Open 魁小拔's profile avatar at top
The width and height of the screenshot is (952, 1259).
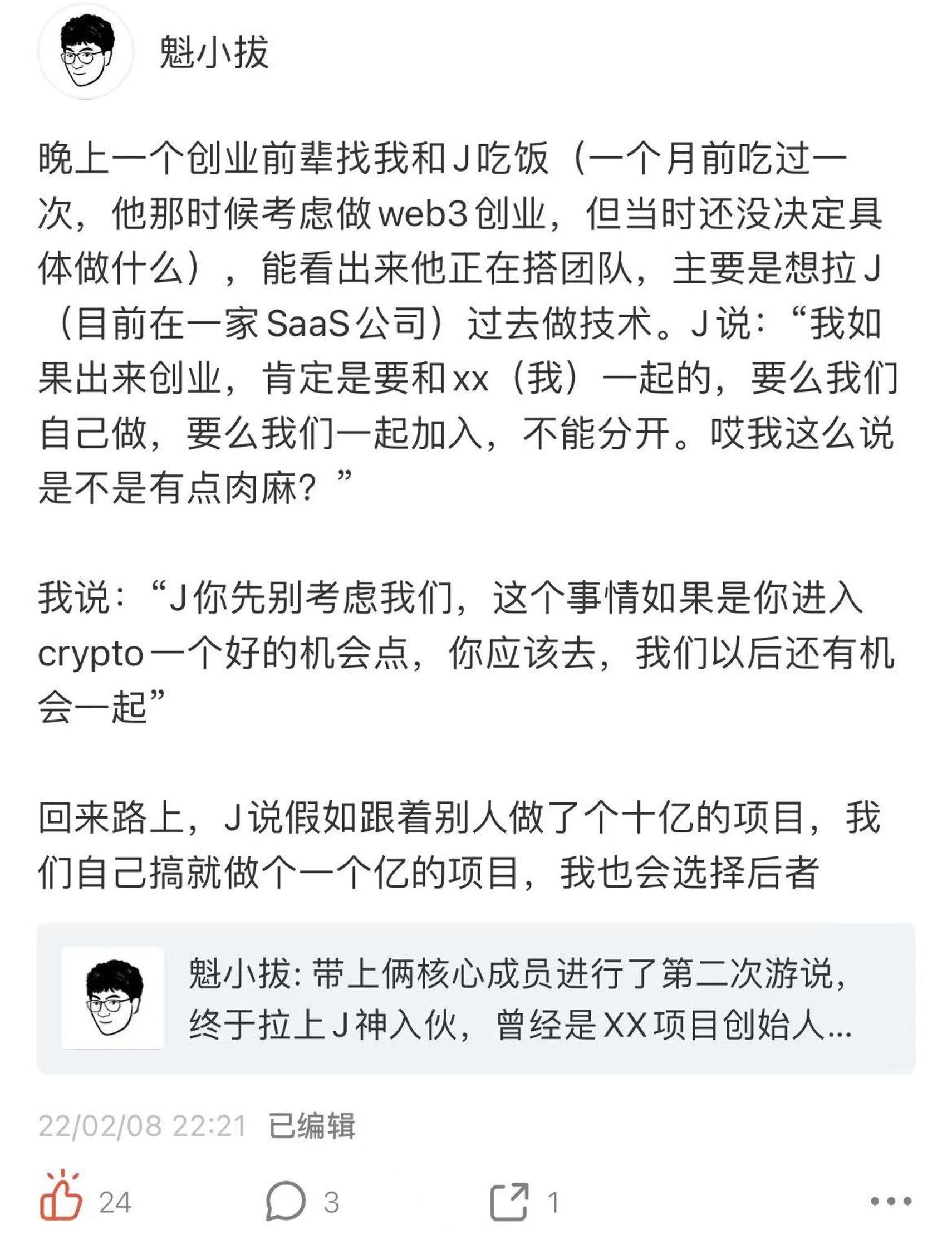(x=85, y=51)
